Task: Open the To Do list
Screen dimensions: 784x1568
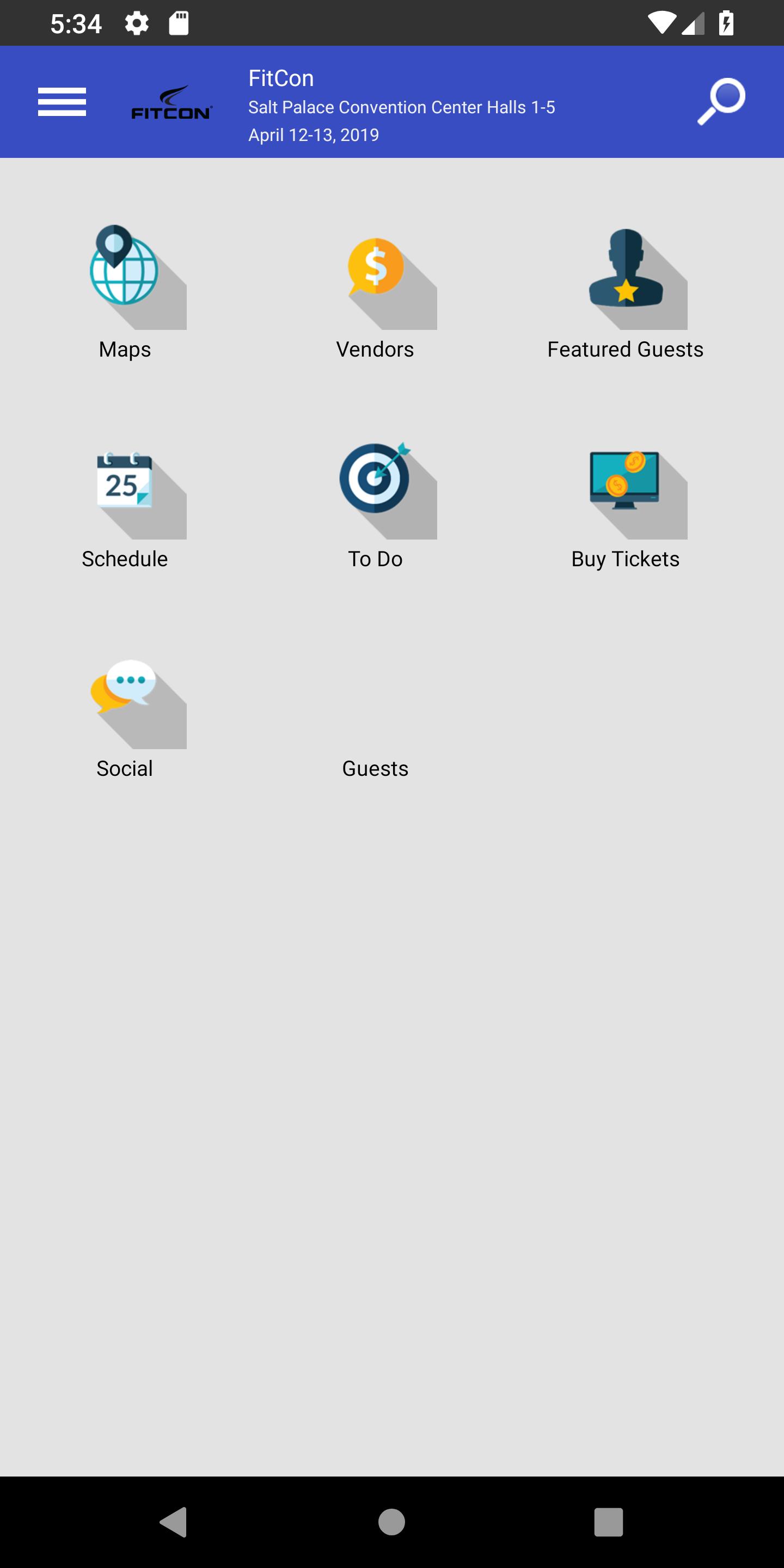Action: (x=375, y=501)
